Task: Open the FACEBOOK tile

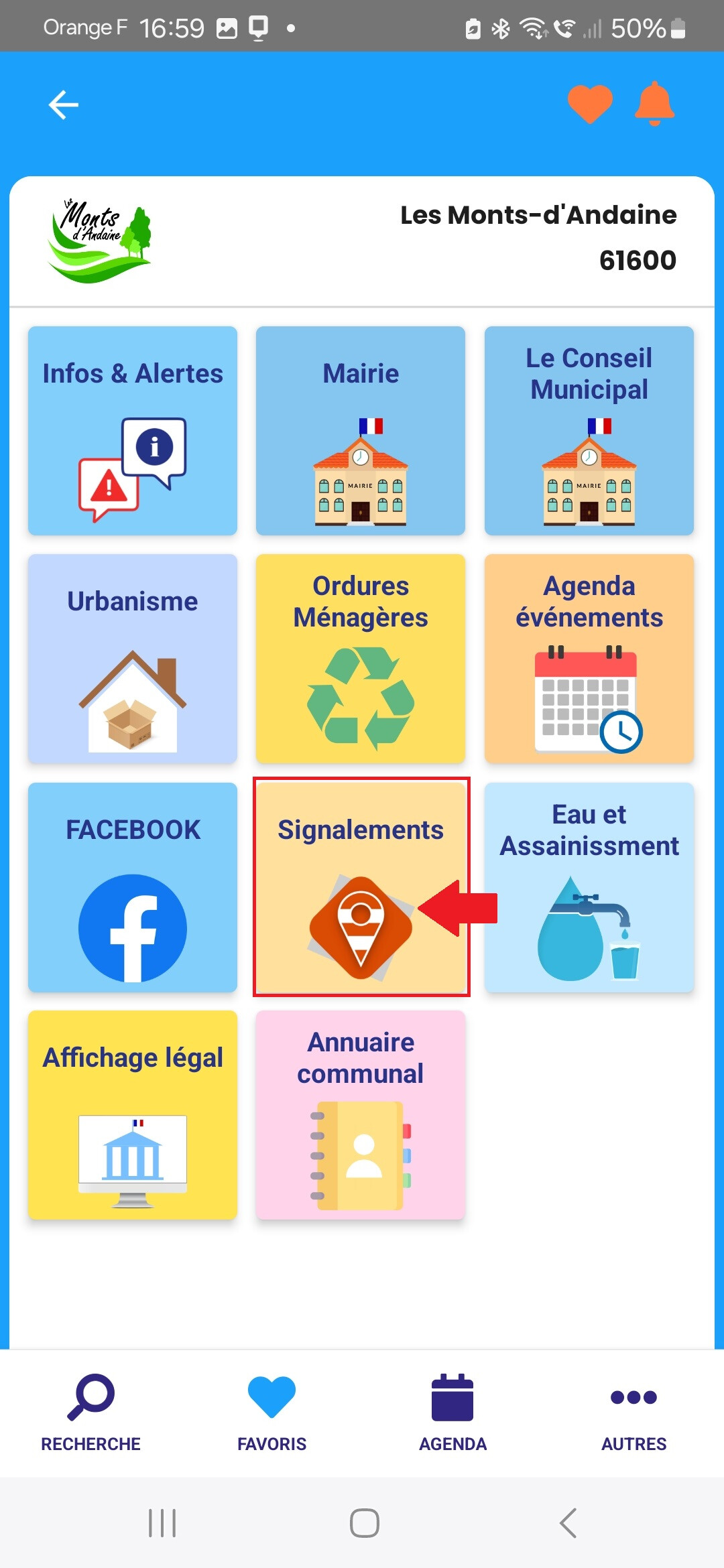Action: click(133, 887)
